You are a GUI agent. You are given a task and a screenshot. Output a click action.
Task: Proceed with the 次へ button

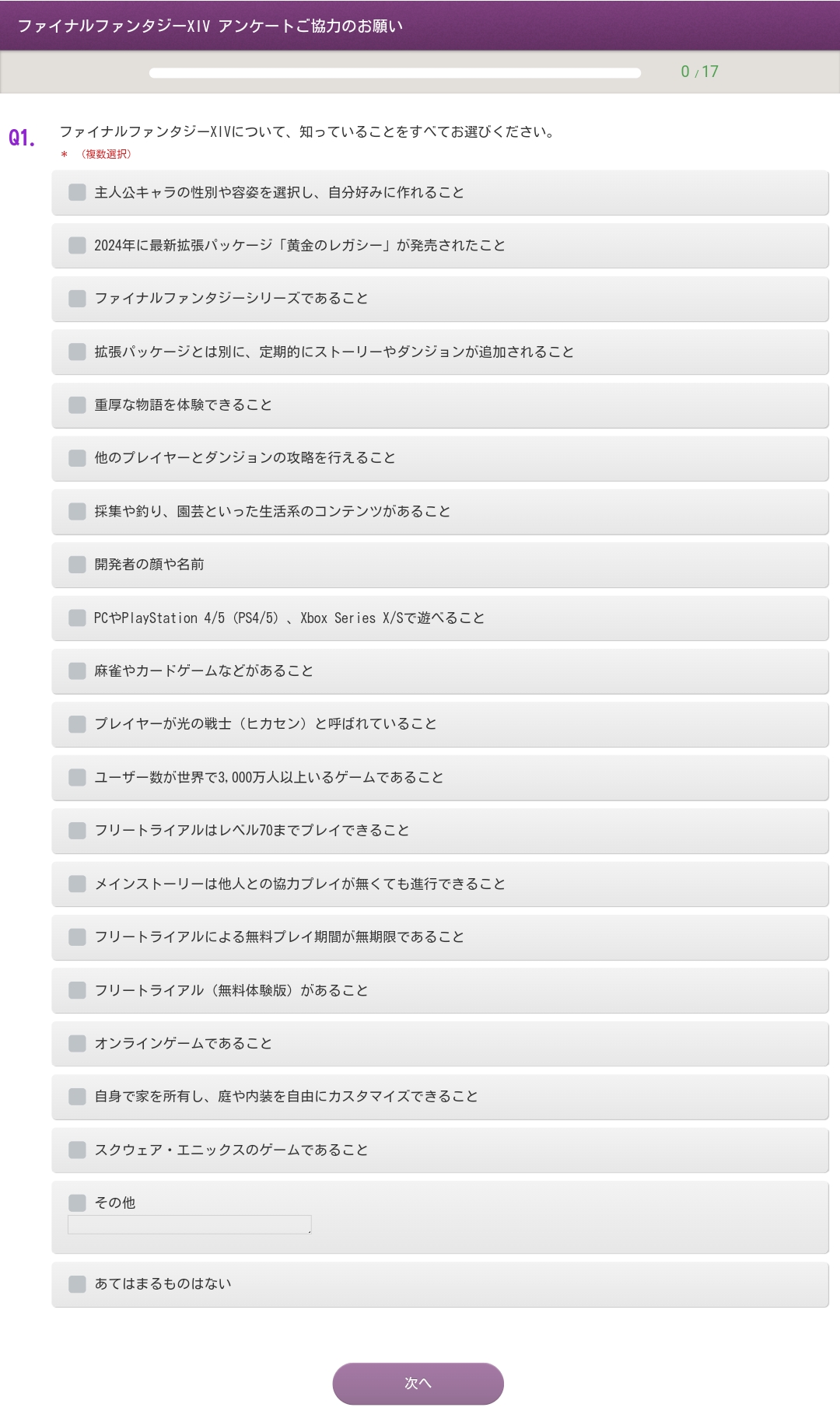click(x=418, y=1384)
